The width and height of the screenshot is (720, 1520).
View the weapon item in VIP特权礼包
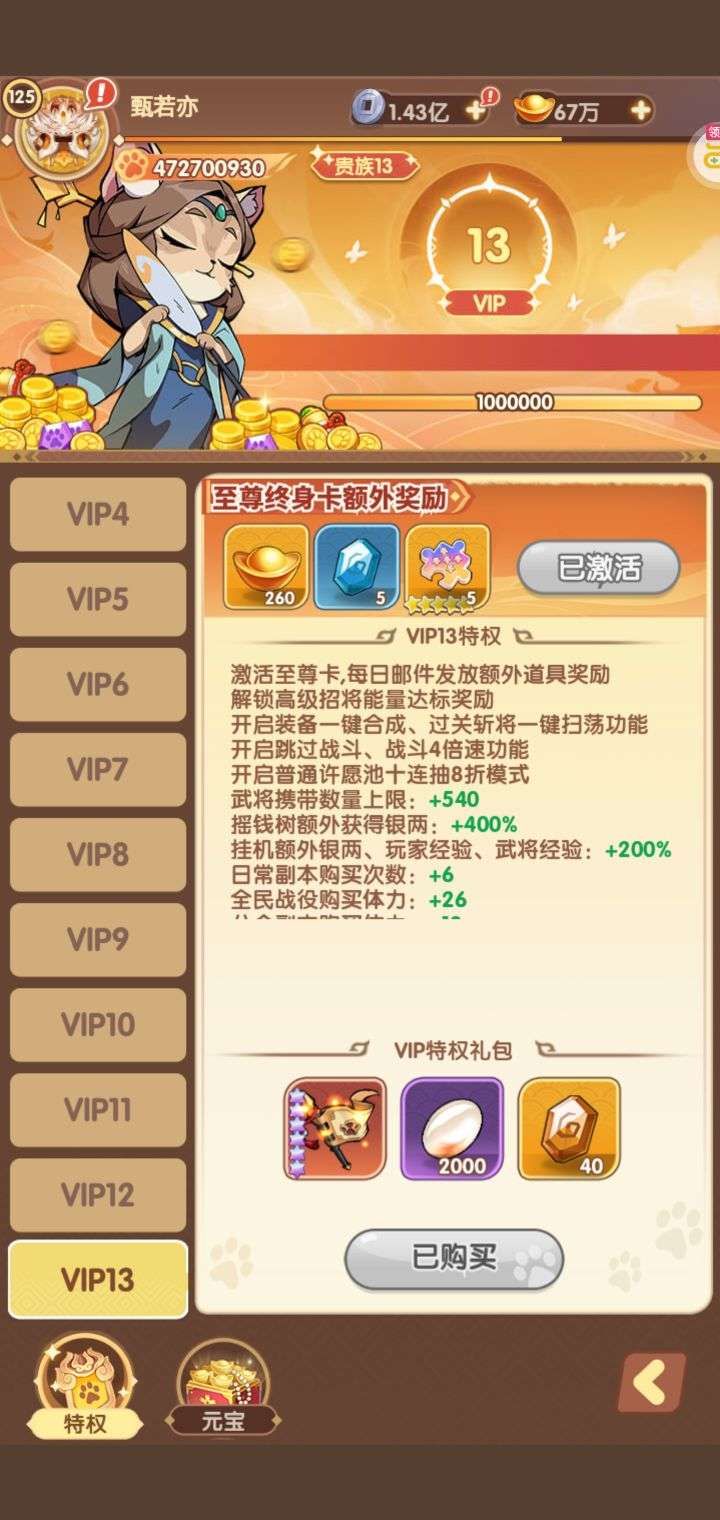(335, 1128)
